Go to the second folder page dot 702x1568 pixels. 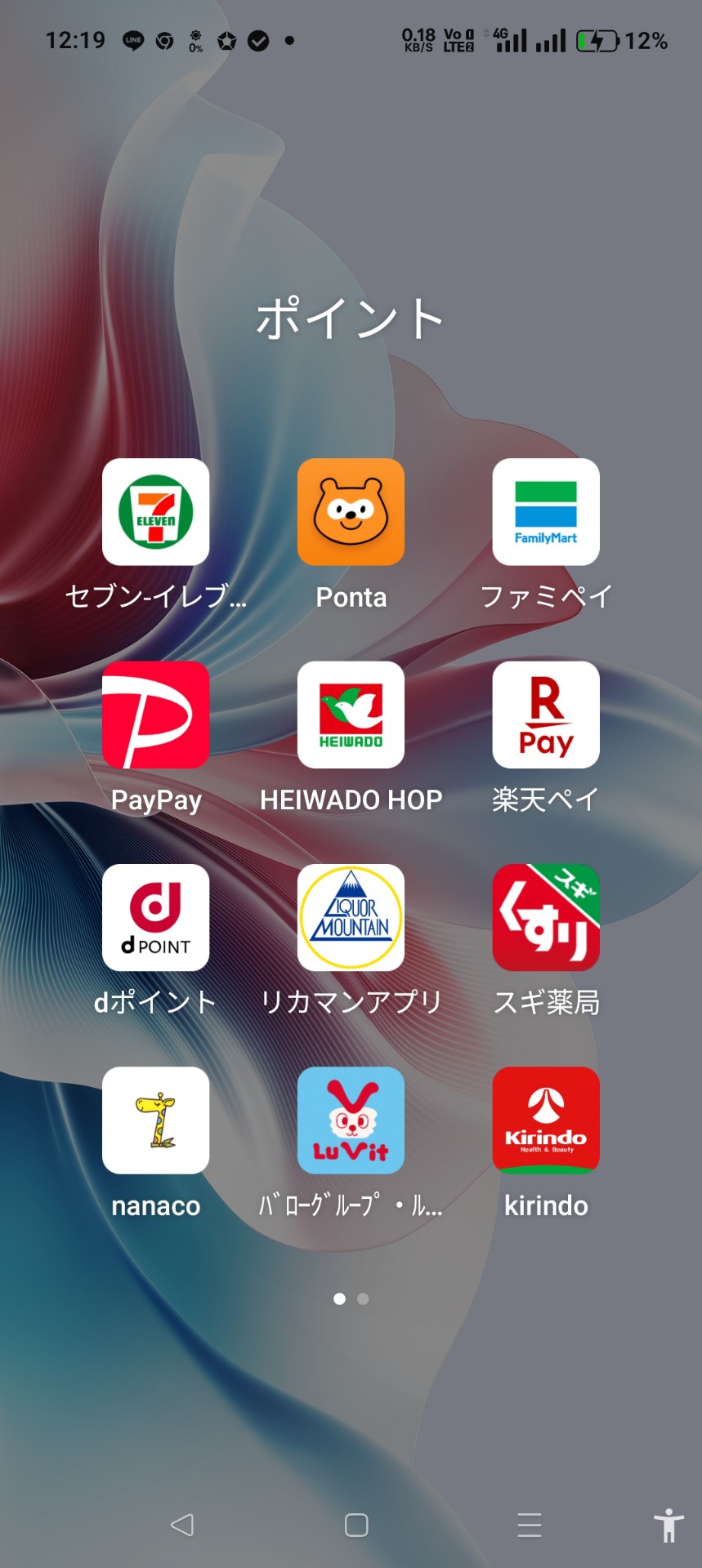pyautogui.click(x=363, y=1298)
